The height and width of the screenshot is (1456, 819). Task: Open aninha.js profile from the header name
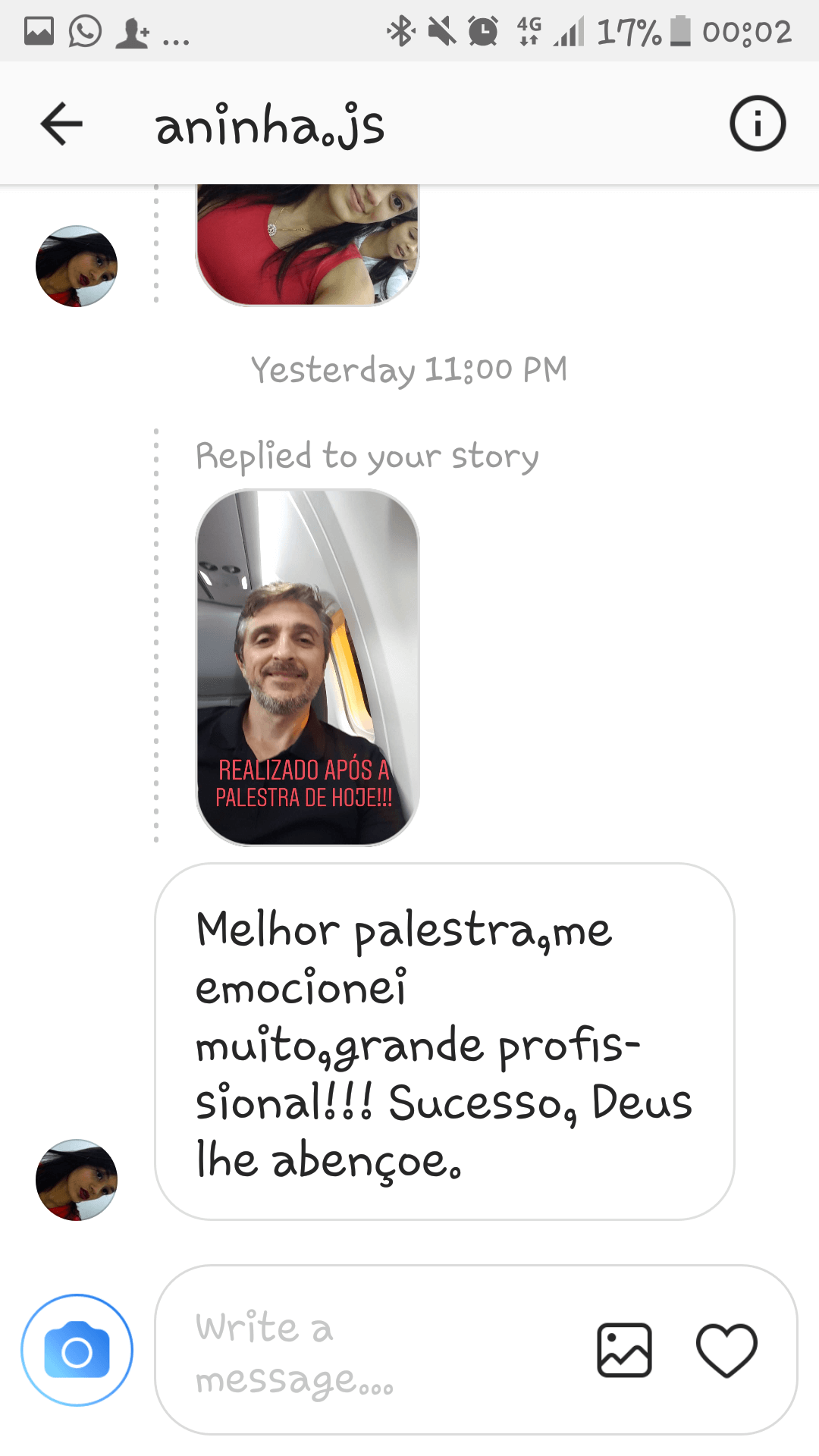pos(270,126)
